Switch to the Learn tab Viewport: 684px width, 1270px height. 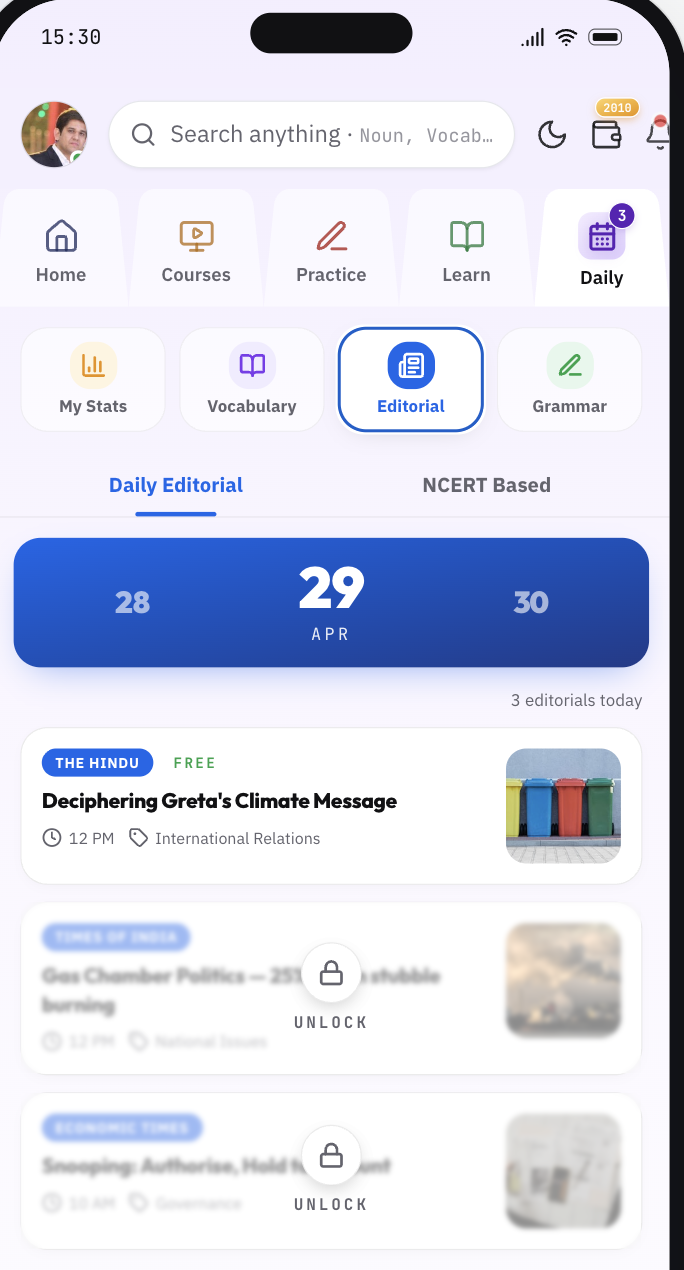pyautogui.click(x=466, y=248)
